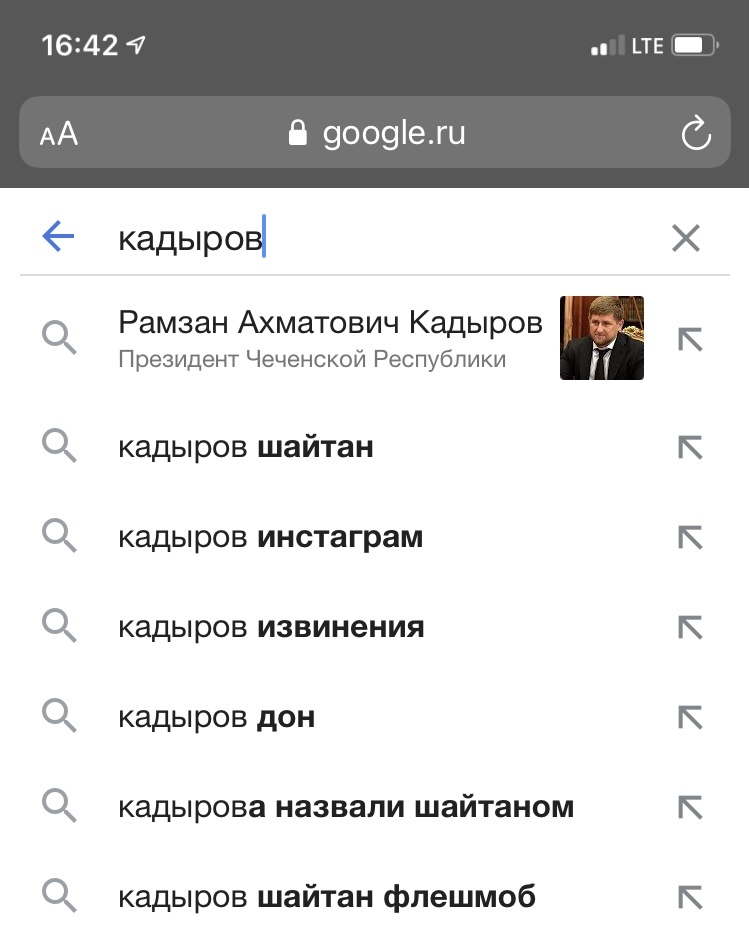Search кадыров шайтан флешмоб
This screenshot has width=749, height=938.
point(326,895)
